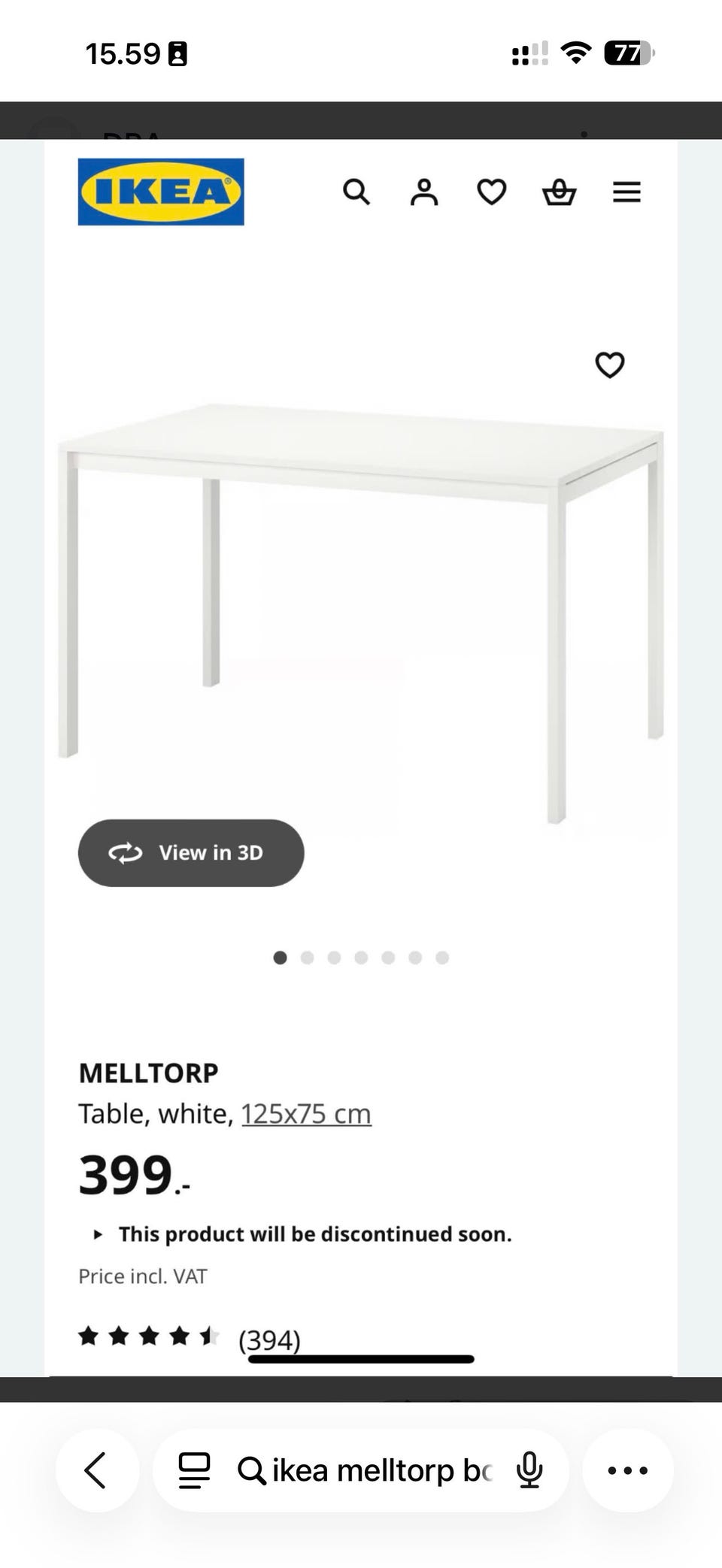Activate voice search with the microphone icon
This screenshot has width=722, height=1568.
[530, 1470]
